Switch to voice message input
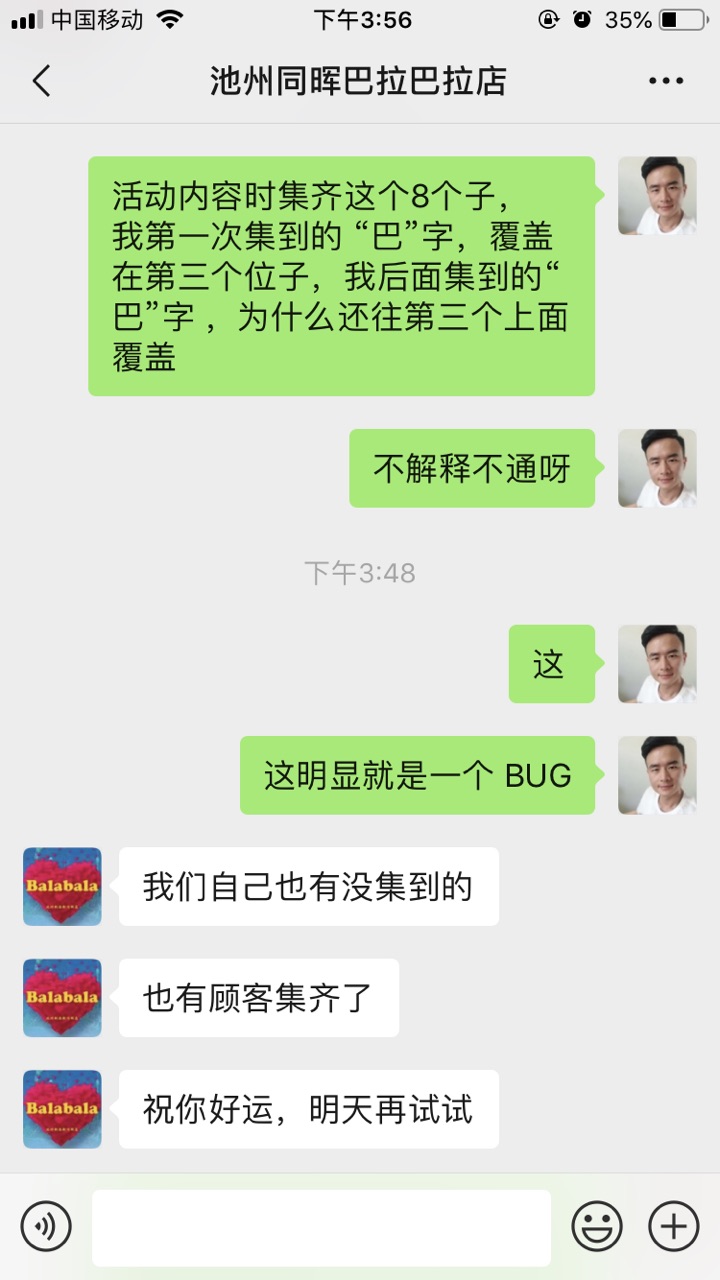 pos(46,1226)
